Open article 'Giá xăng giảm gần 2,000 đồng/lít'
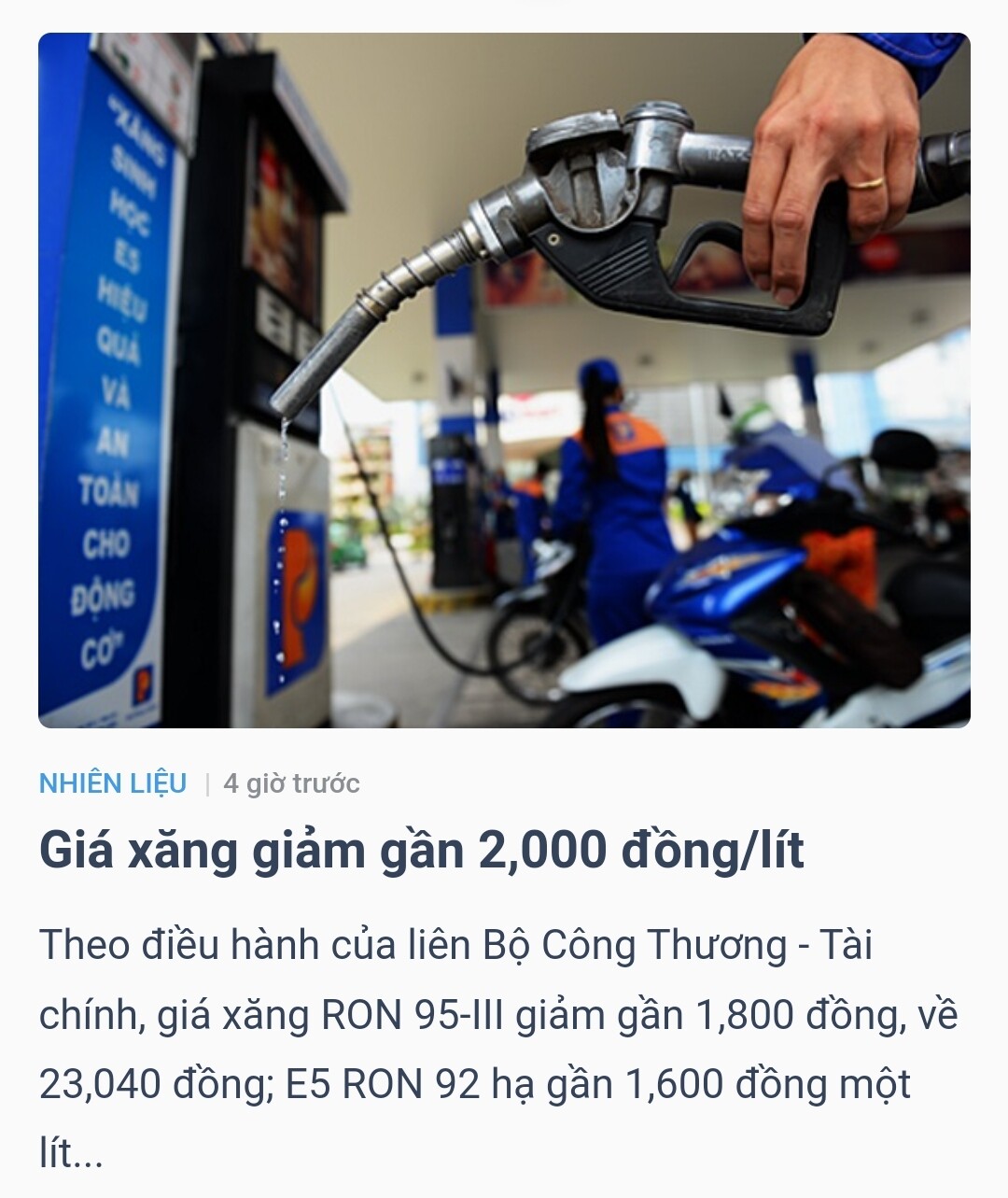This screenshot has width=1008, height=1198. tap(421, 851)
